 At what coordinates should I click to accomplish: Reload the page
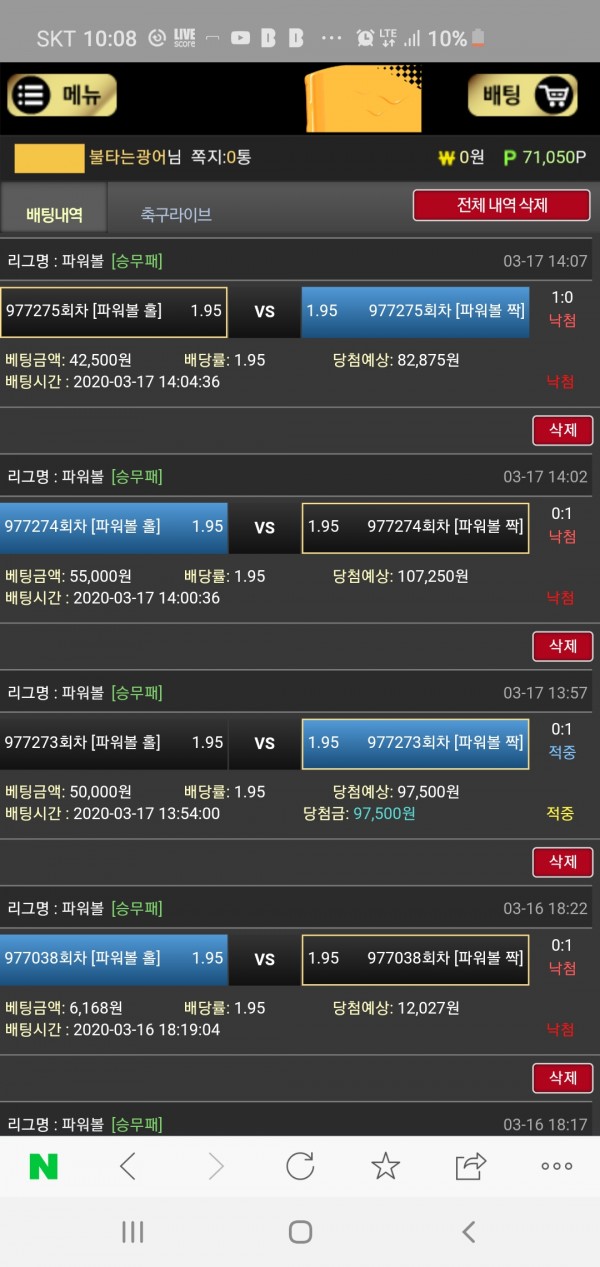pyautogui.click(x=300, y=1166)
